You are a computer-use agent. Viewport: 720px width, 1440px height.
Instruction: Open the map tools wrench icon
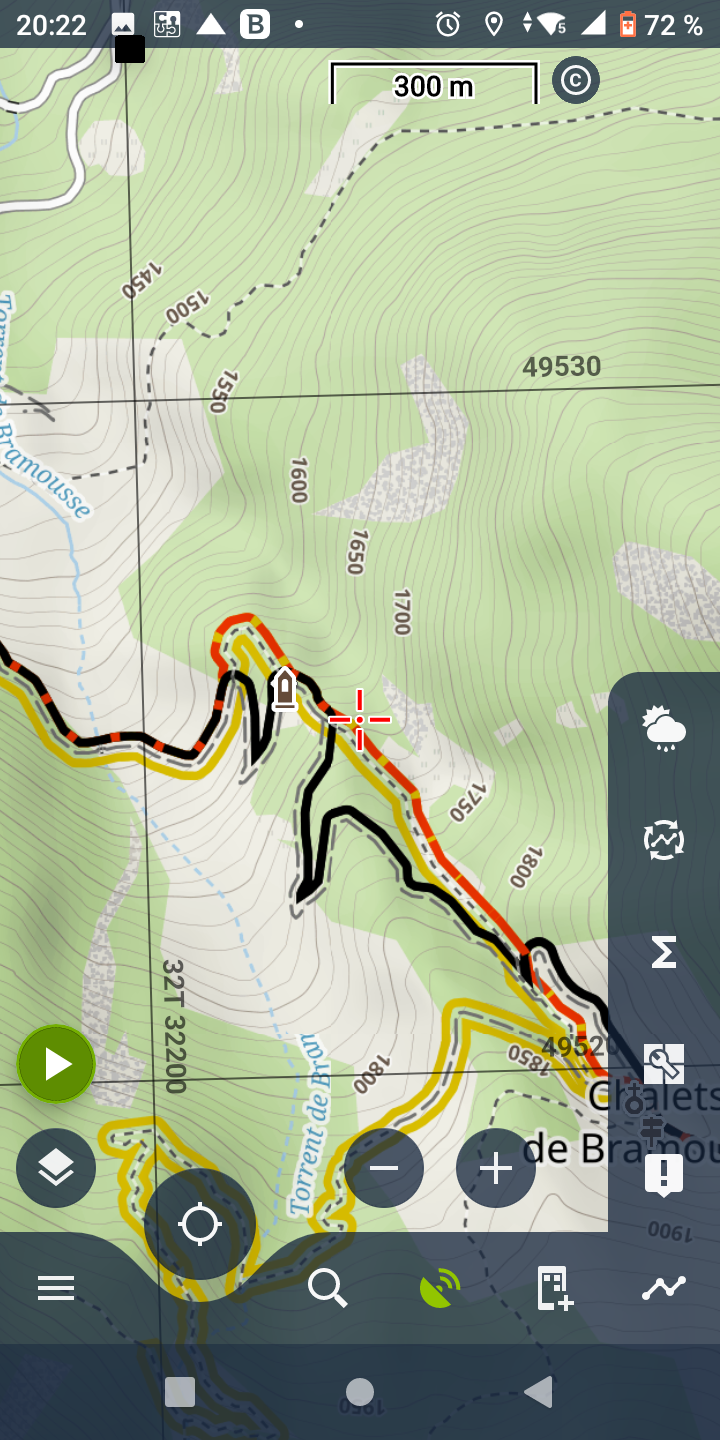tap(664, 1064)
